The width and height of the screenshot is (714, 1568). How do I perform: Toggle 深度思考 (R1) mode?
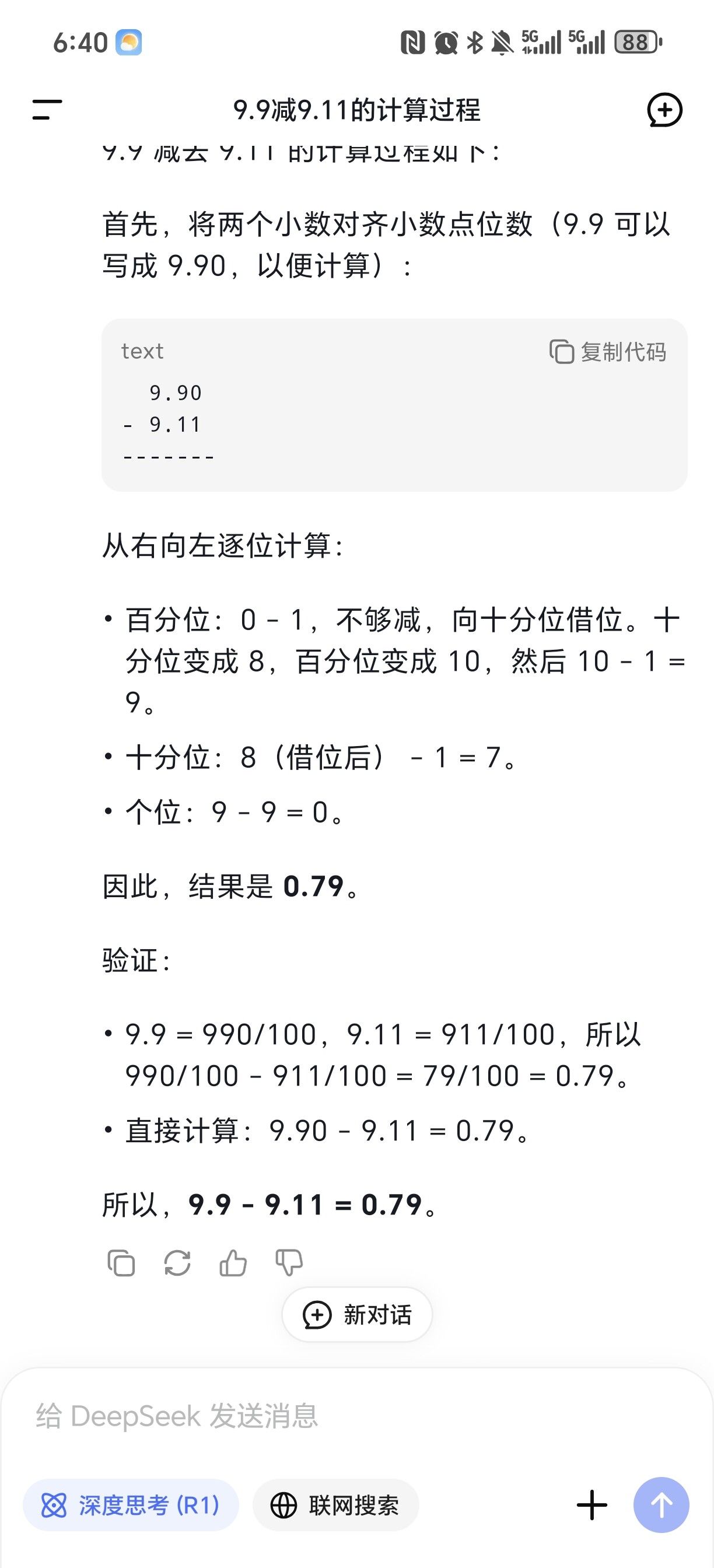131,1506
